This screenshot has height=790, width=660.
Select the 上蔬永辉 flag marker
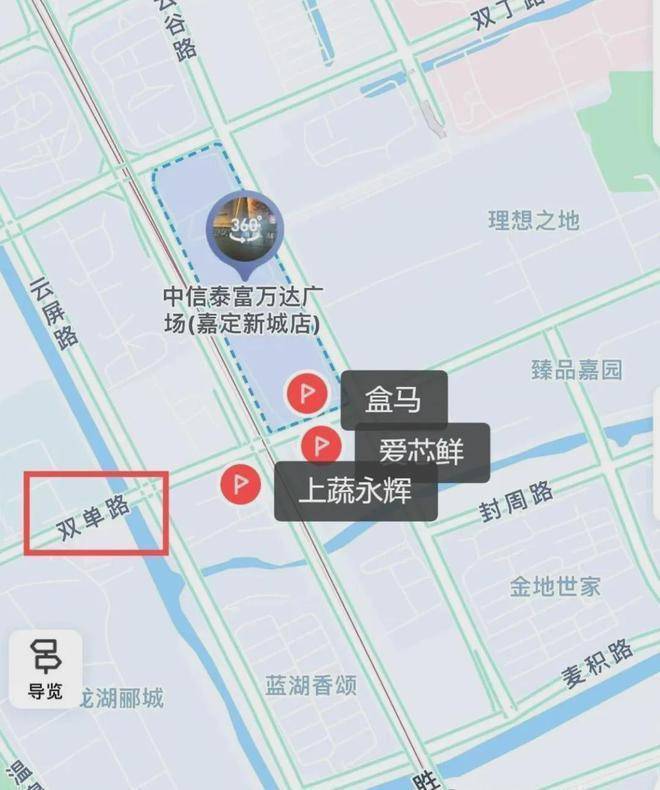point(240,485)
